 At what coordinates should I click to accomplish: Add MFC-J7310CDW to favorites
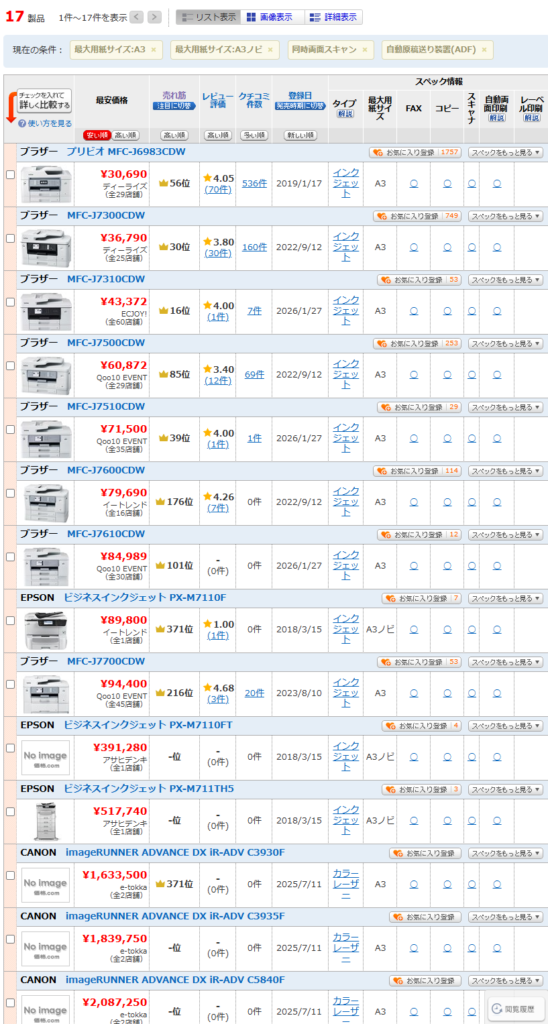pos(419,280)
